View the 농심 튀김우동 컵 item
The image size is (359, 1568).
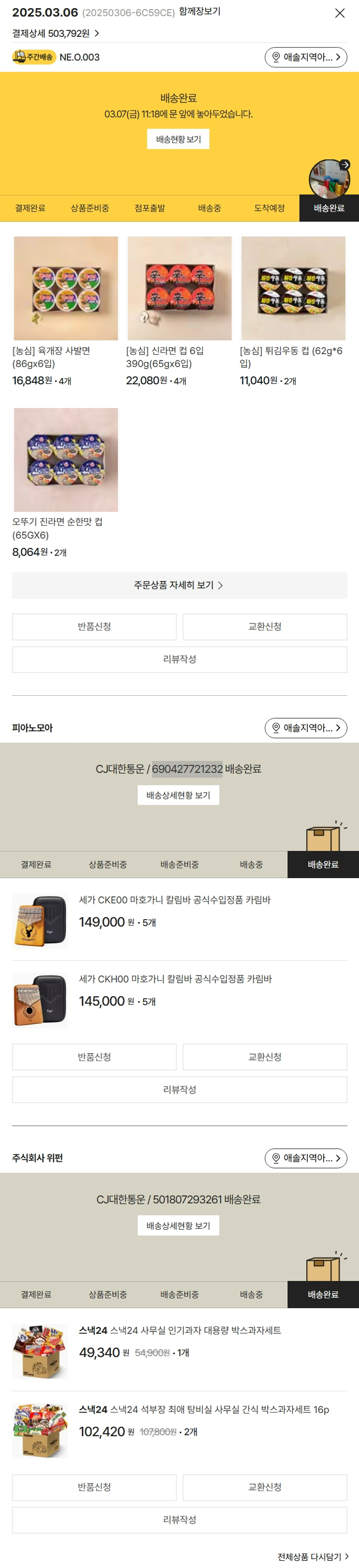tap(292, 289)
